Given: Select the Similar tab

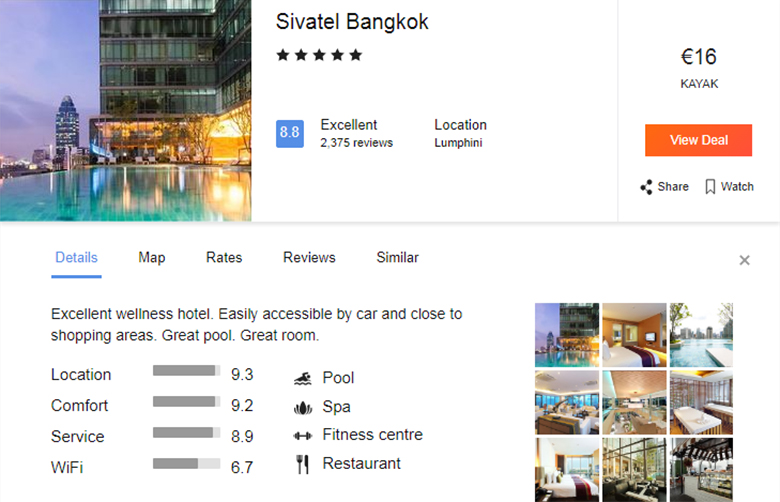Looking at the screenshot, I should point(397,258).
